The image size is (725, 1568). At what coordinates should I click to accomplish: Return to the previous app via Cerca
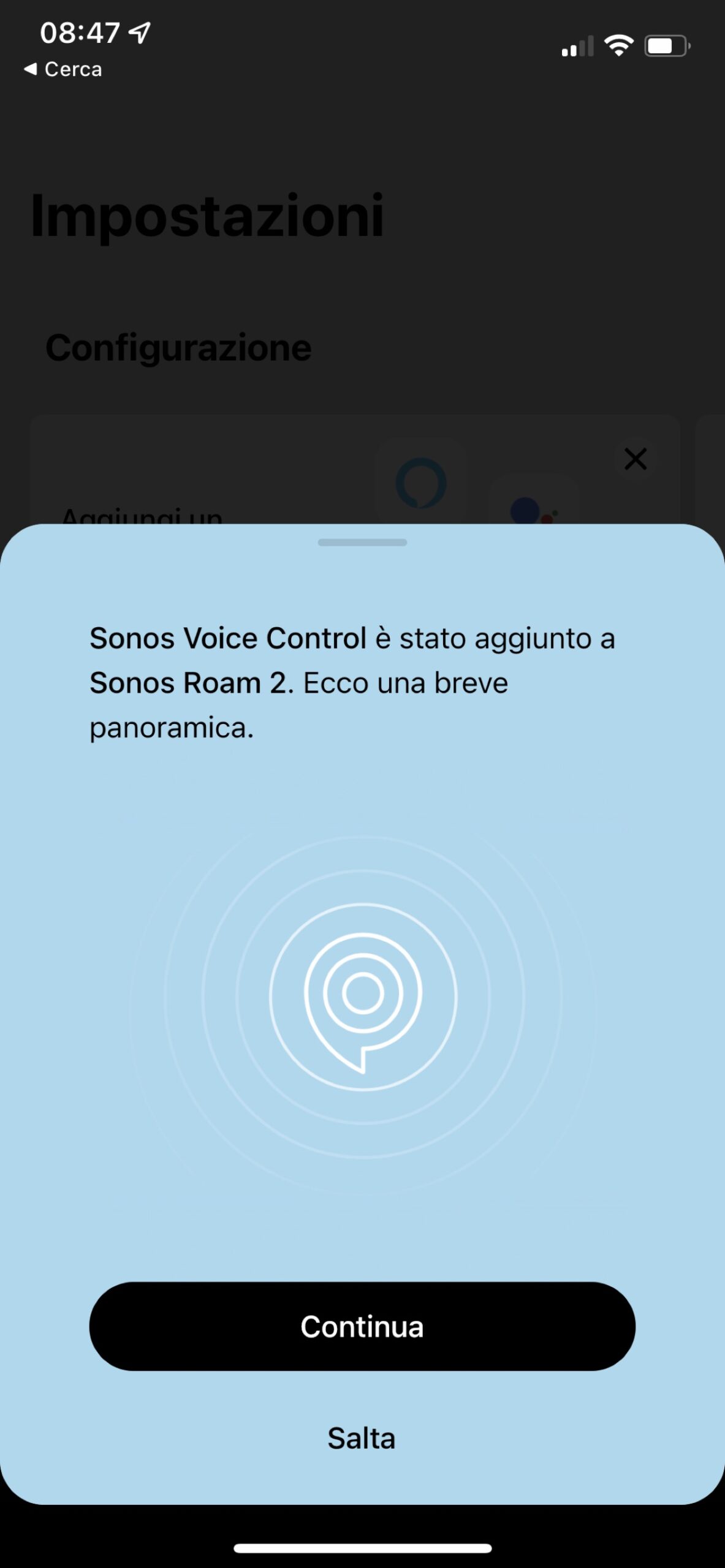pos(64,69)
